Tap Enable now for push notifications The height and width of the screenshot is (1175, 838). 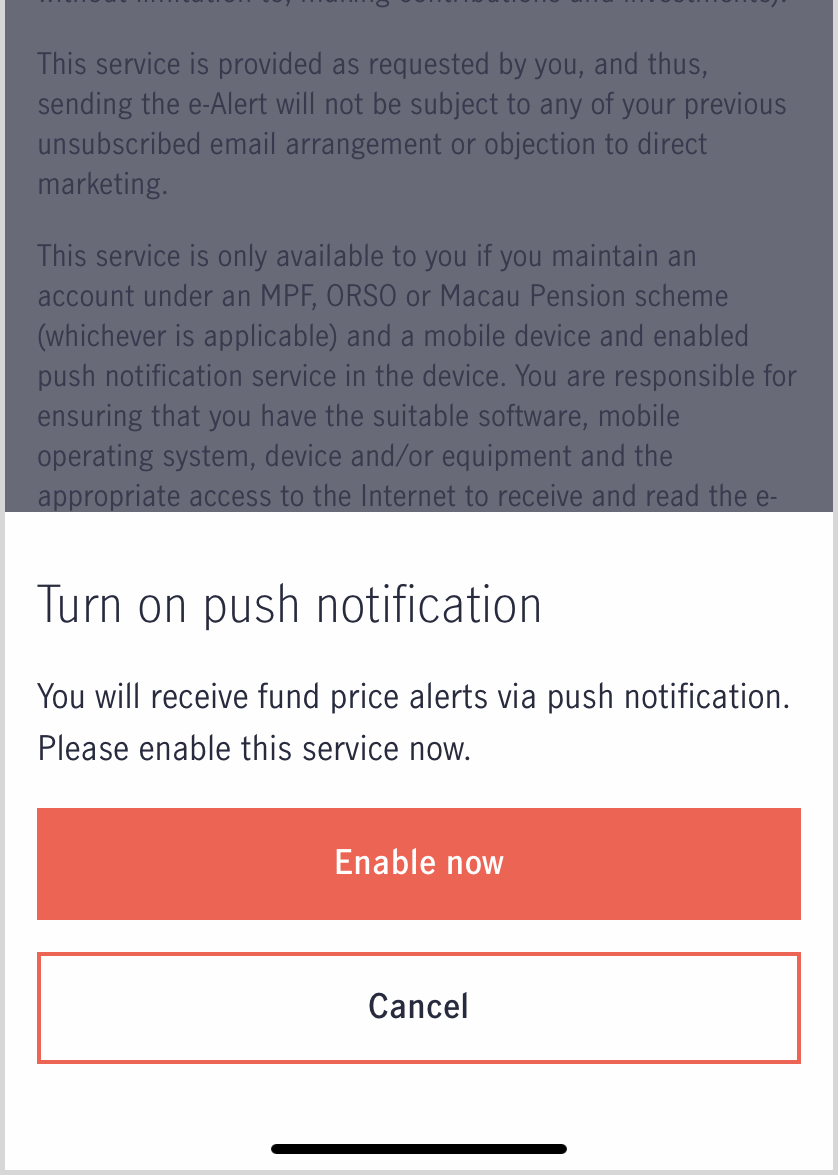[x=418, y=863]
